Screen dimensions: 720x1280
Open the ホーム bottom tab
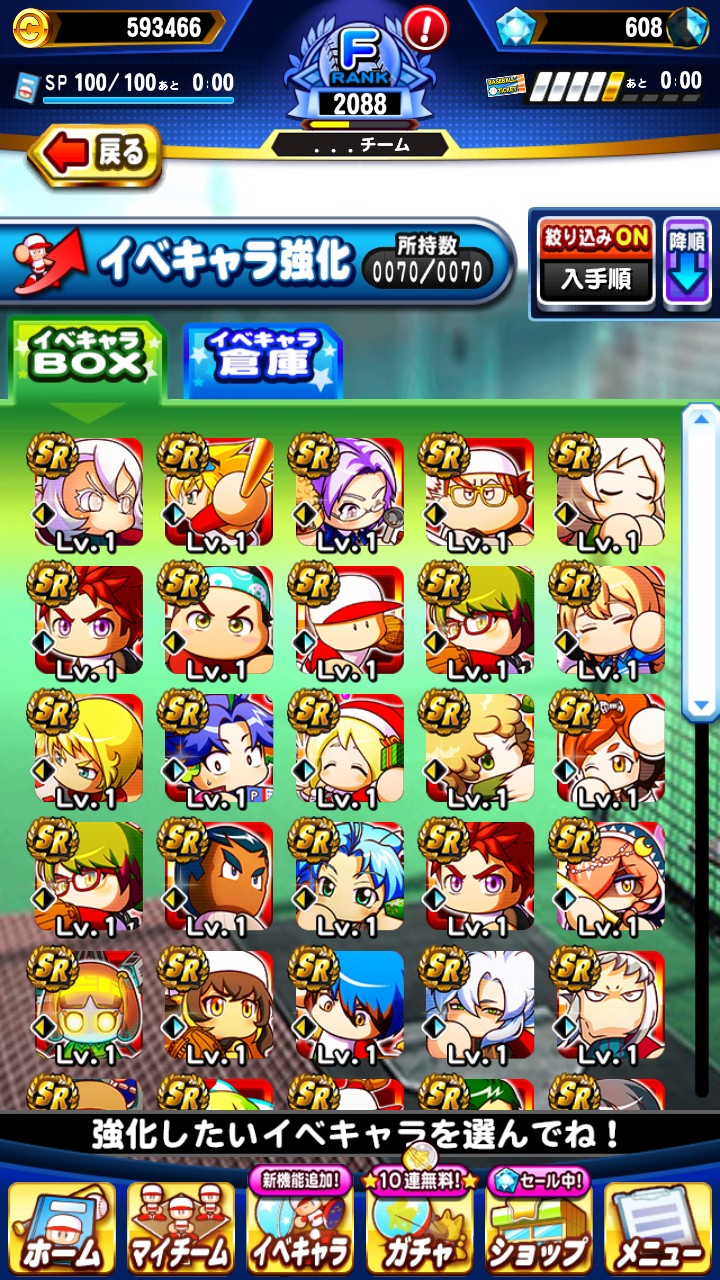coord(62,1240)
